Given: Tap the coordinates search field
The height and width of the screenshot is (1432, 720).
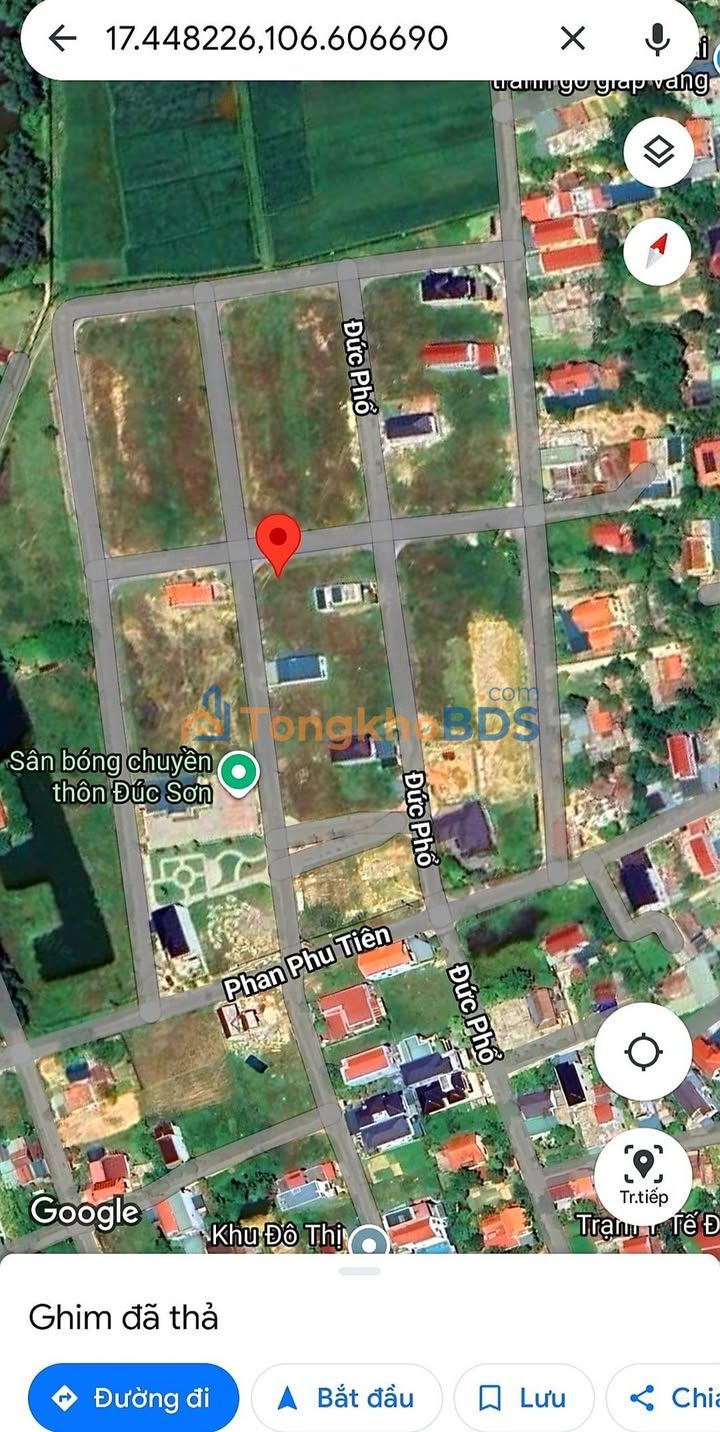Looking at the screenshot, I should click(300, 38).
